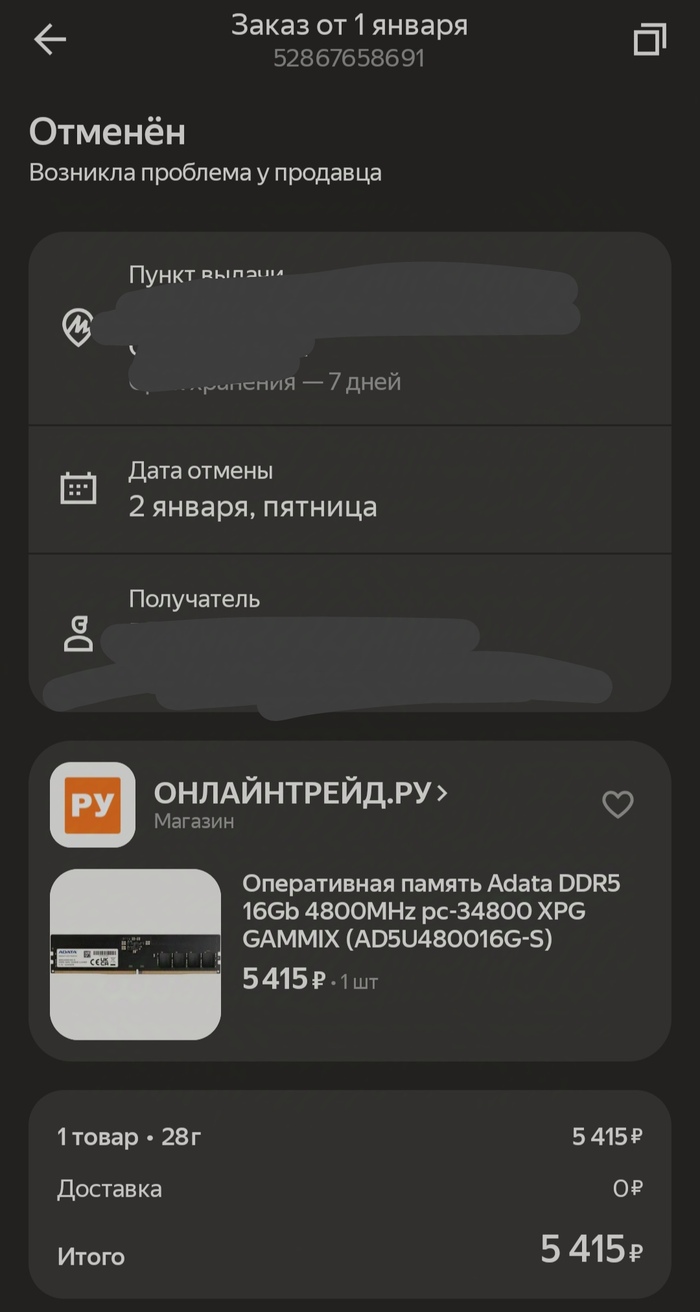Open the Пункт выдачи pickup point row

pos(348,328)
